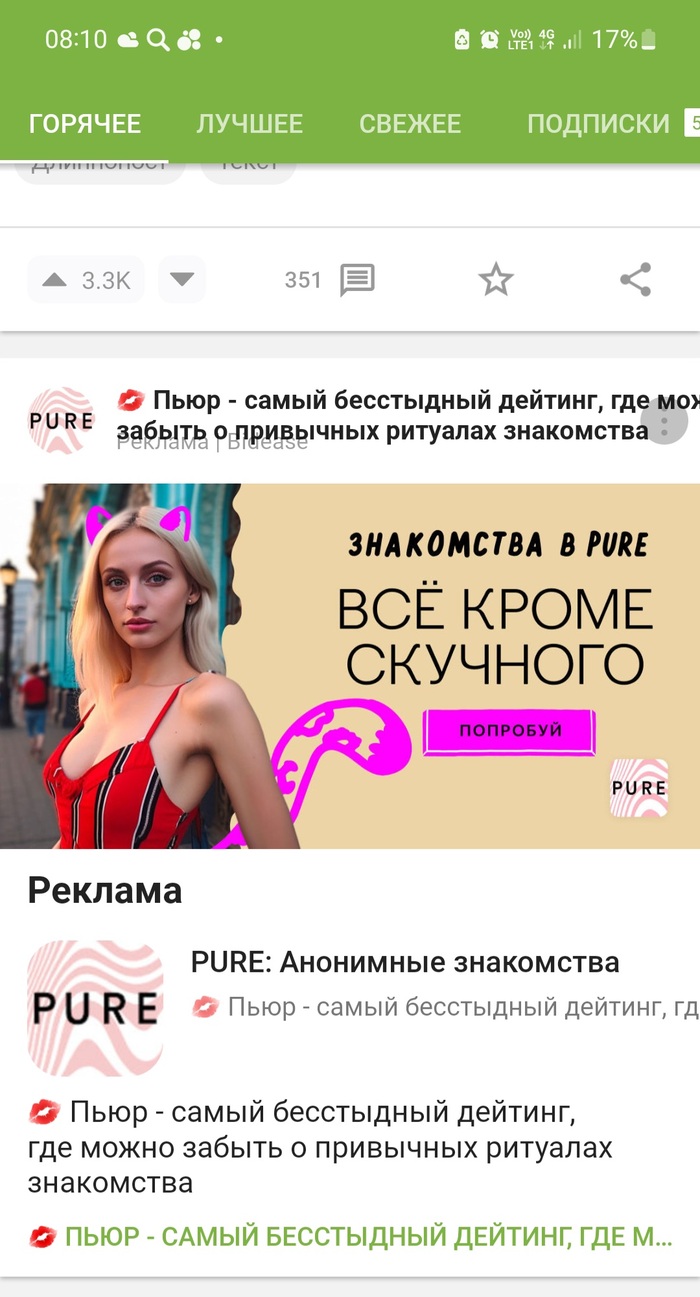The image size is (700, 1297).
Task: Open PURE: Анонимные знакомства app card
Action: point(404,963)
